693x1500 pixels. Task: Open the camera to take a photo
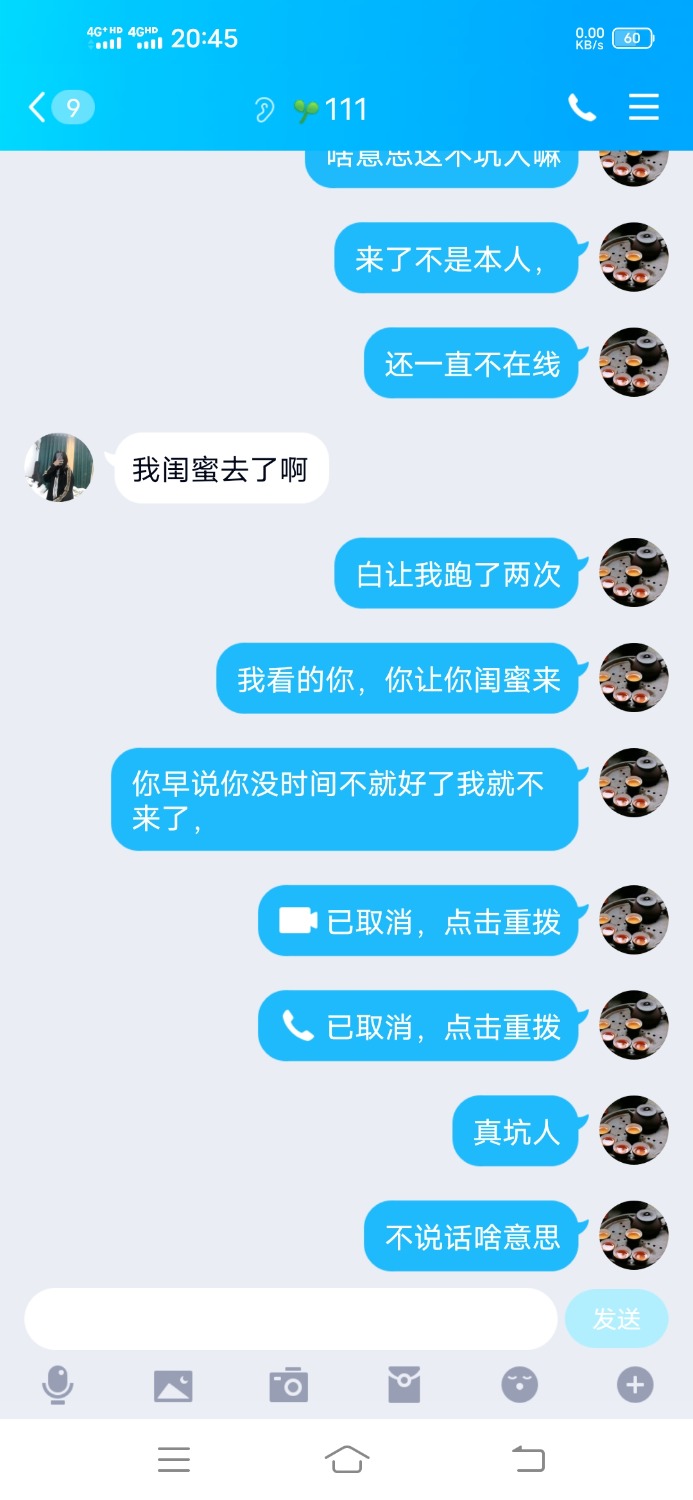(289, 1385)
